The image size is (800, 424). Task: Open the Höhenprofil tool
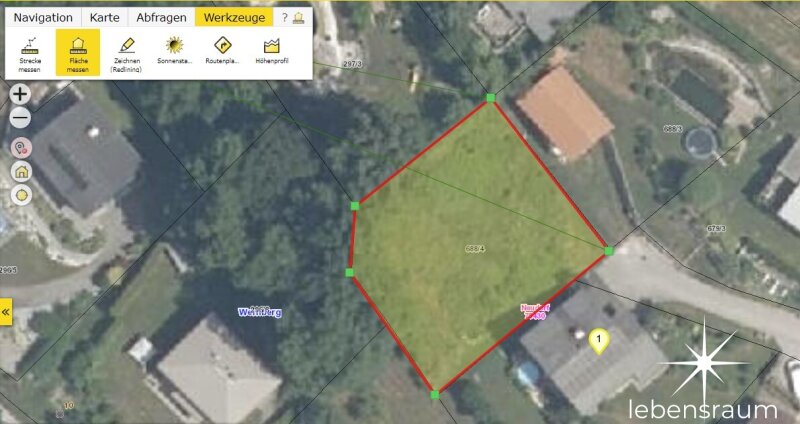click(271, 53)
